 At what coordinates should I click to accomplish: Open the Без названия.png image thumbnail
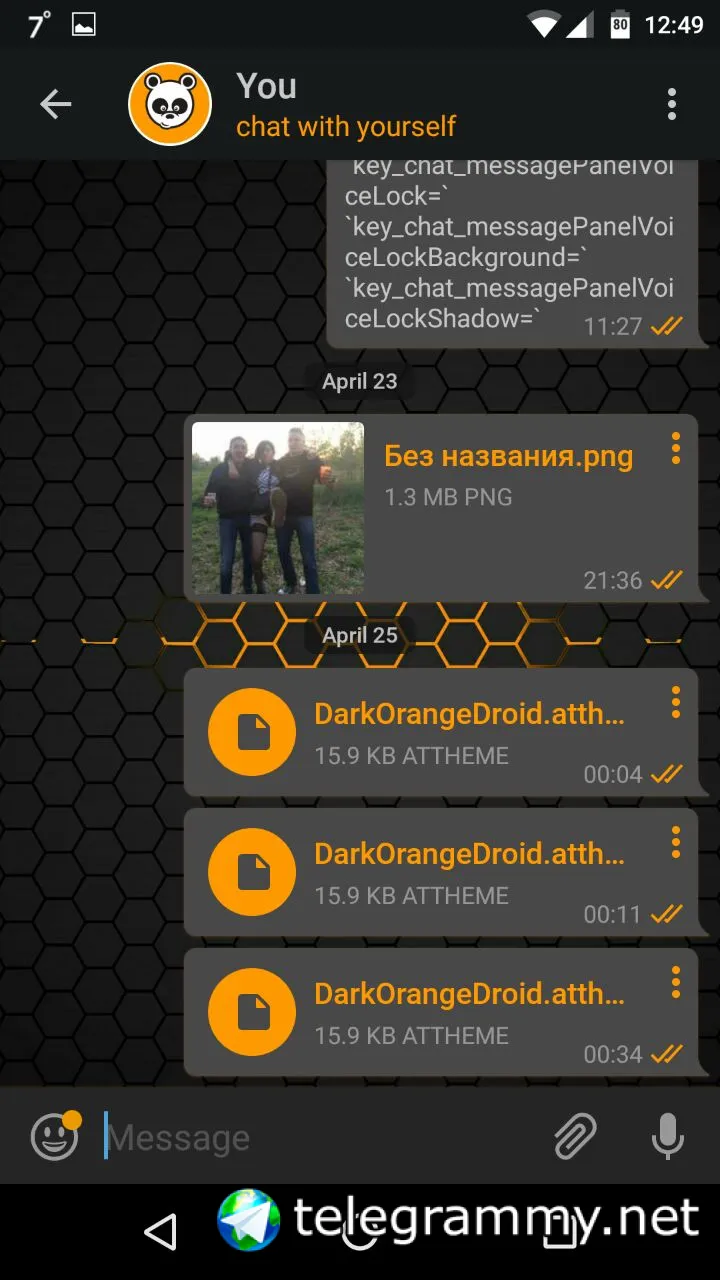tap(278, 508)
